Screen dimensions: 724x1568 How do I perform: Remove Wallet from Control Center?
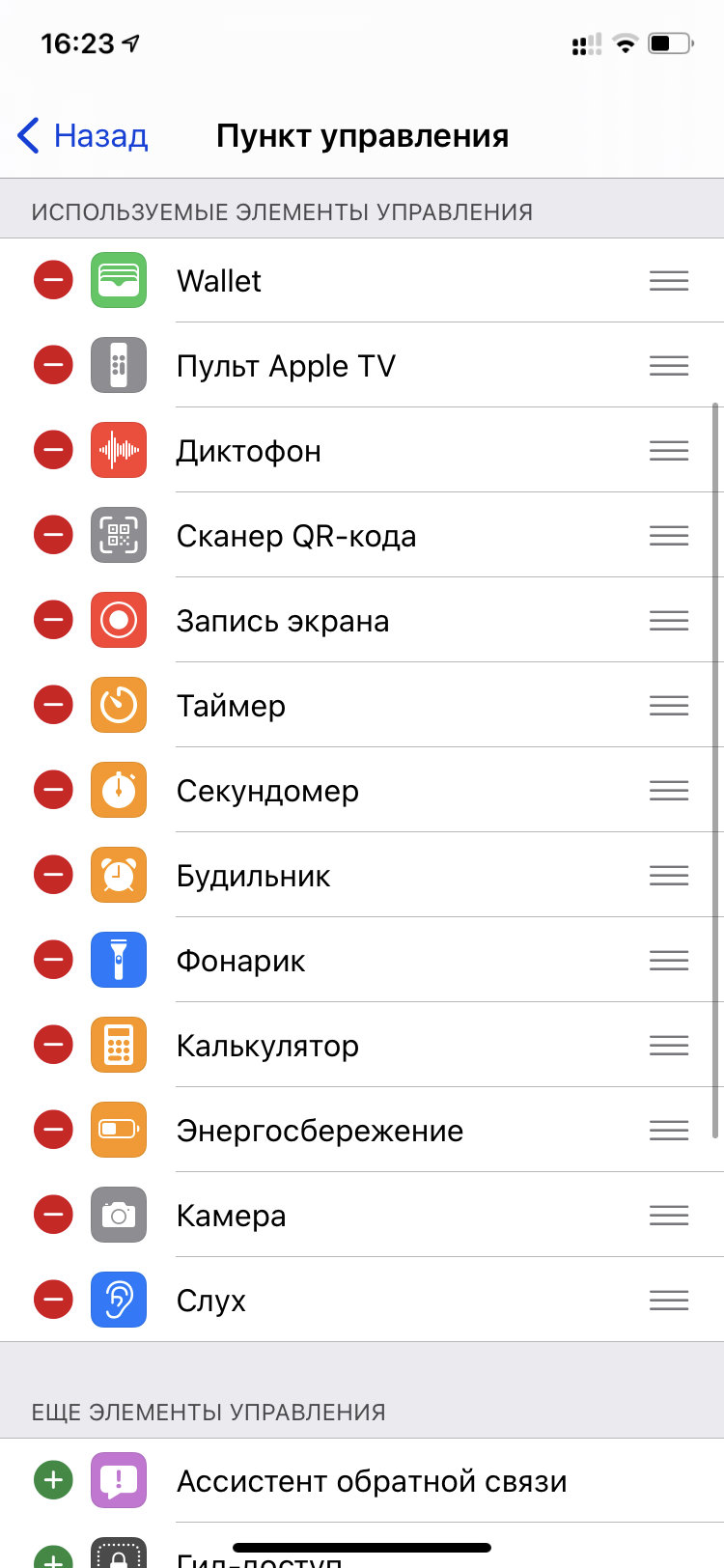click(x=53, y=281)
